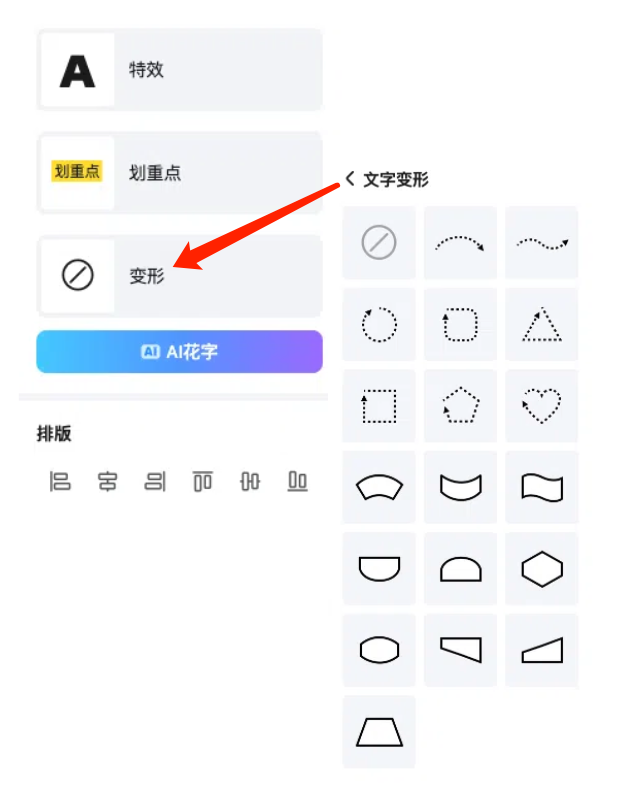Align elements to the bottom edge
This screenshot has height=799, width=626.
pyautogui.click(x=297, y=482)
